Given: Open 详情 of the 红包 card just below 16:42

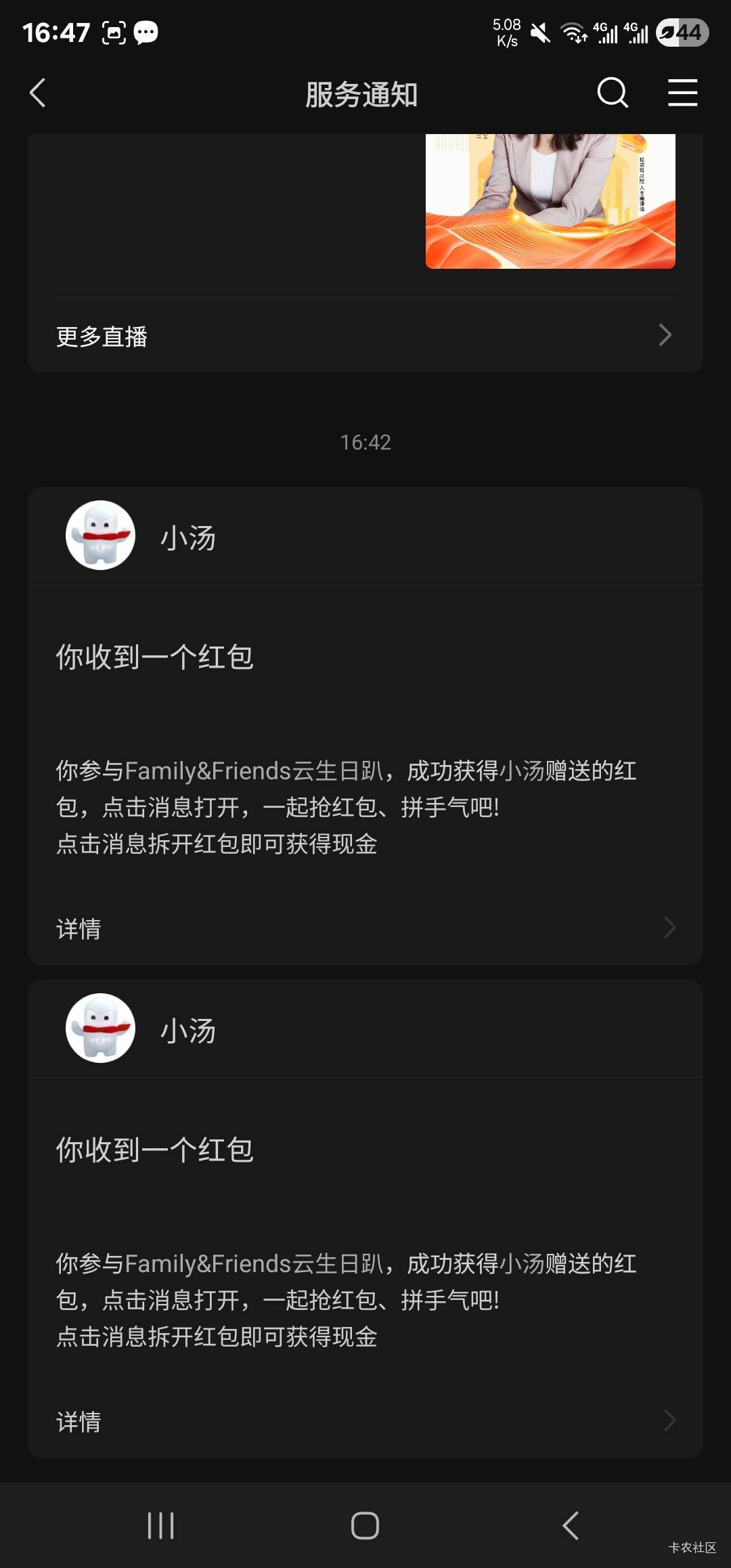Looking at the screenshot, I should point(365,928).
